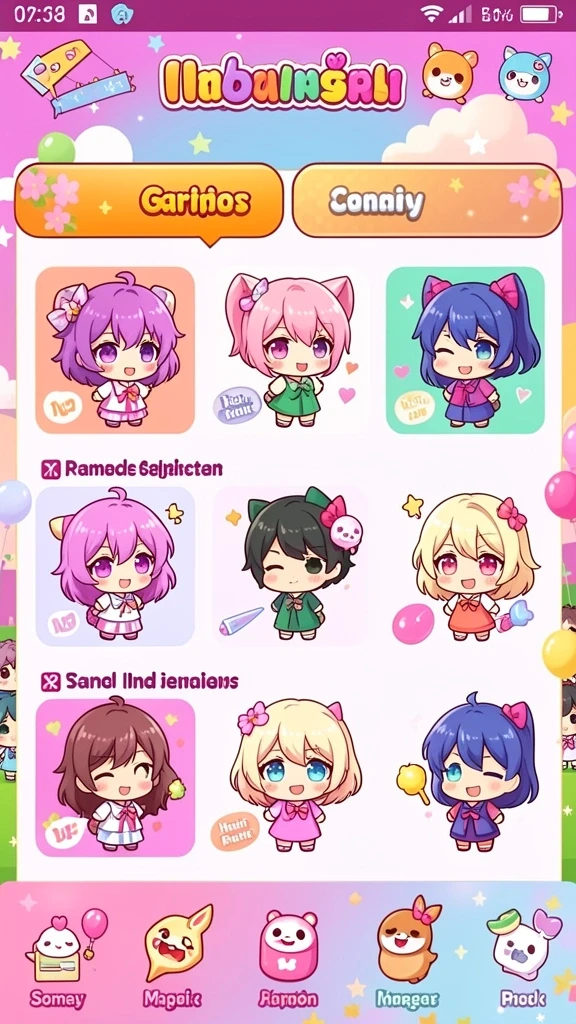Go to the Prock tab
Viewport: 576px width, 1024px height.
pos(523,957)
